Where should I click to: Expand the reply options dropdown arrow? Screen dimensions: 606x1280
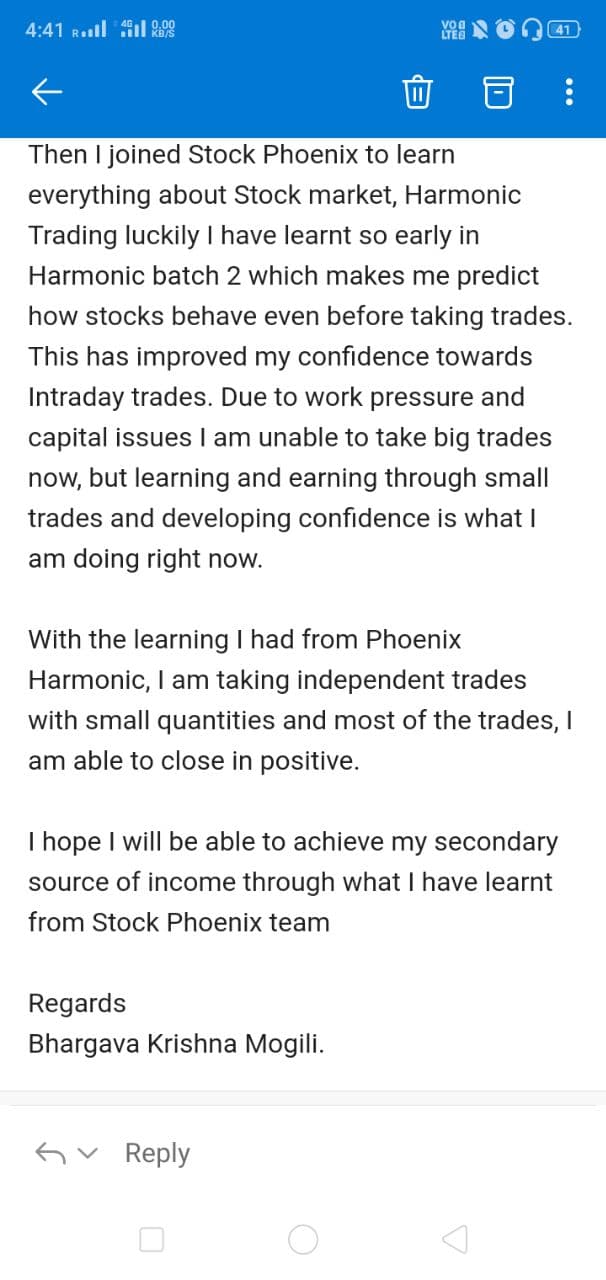coord(88,1153)
